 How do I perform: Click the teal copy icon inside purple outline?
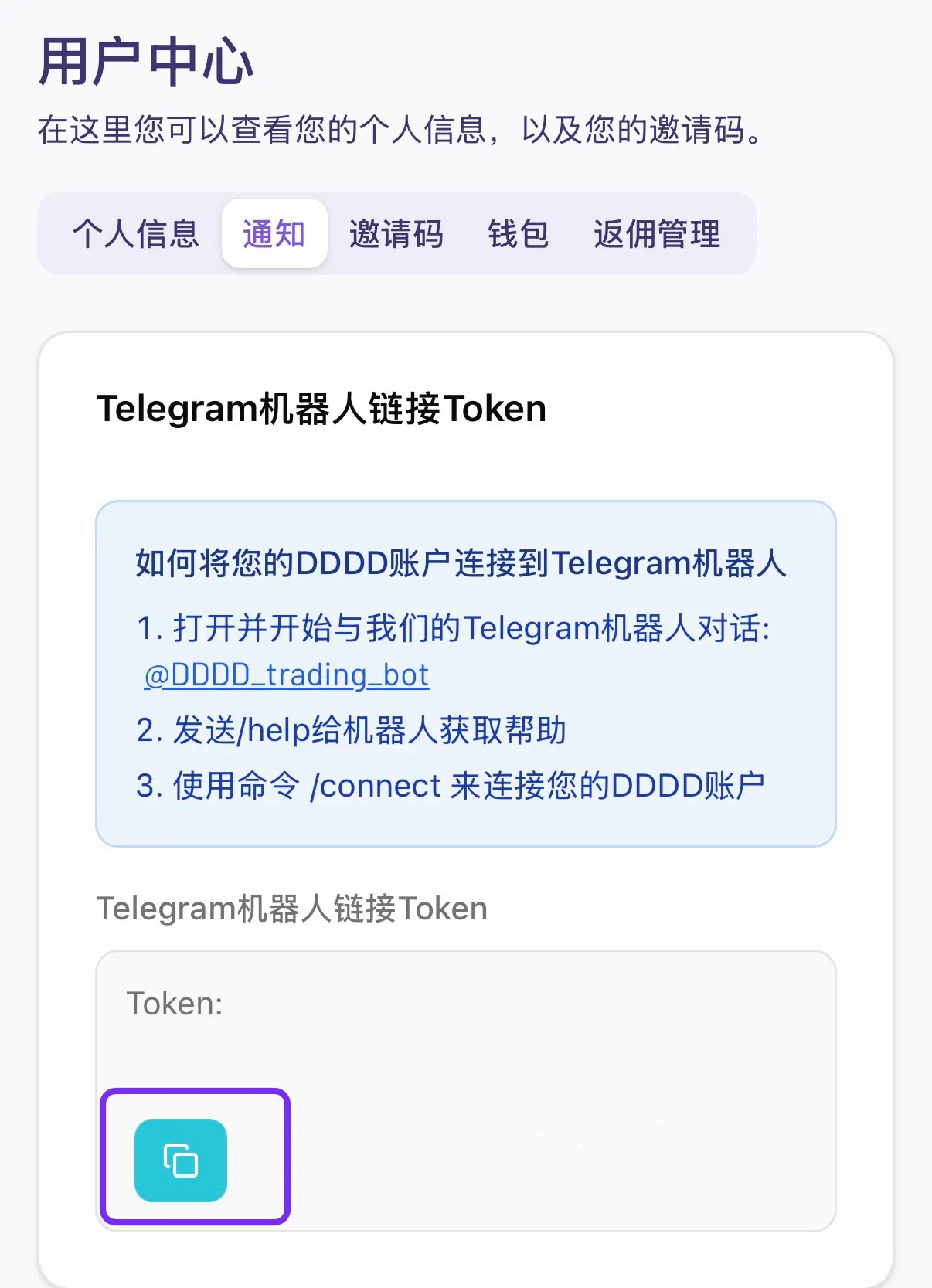point(180,1160)
